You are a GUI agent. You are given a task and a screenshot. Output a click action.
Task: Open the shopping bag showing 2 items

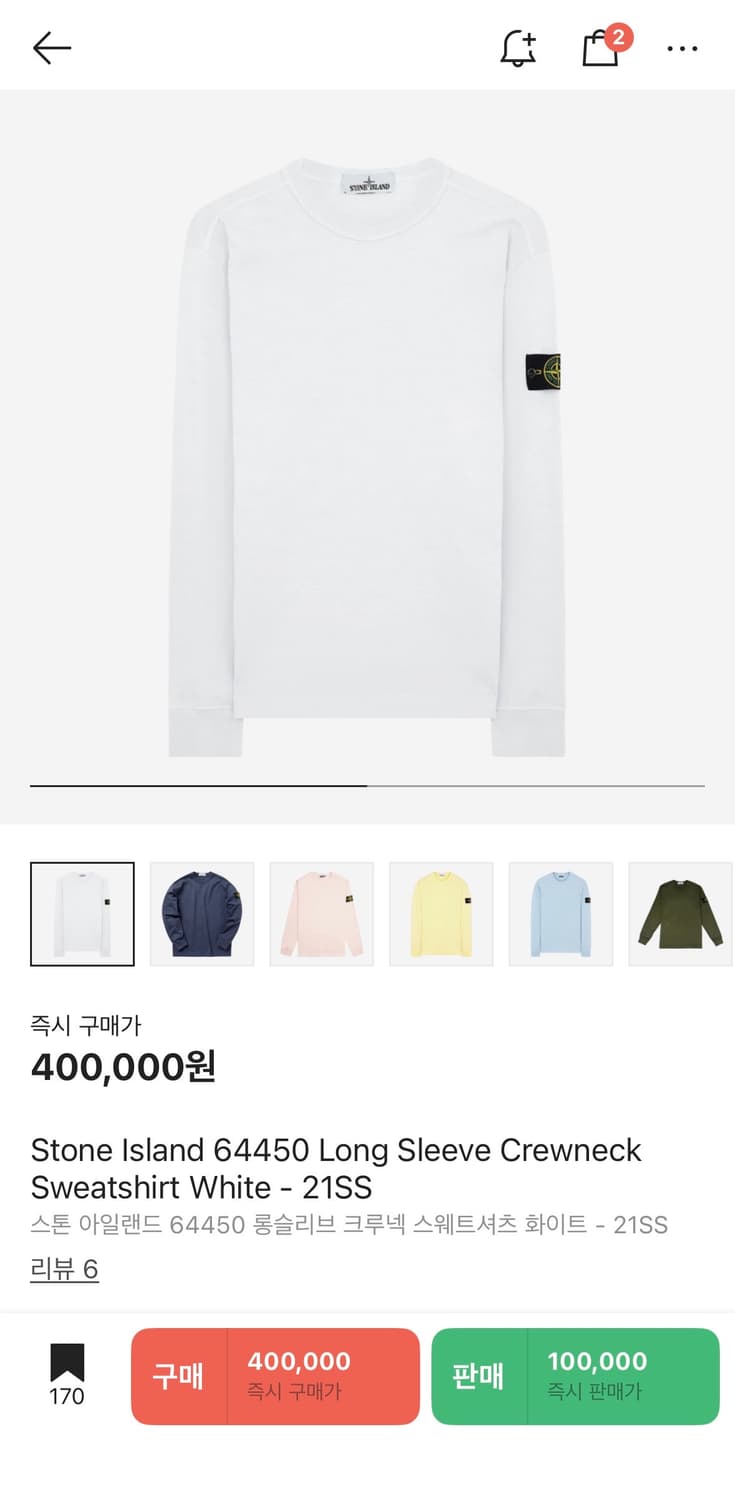[601, 47]
